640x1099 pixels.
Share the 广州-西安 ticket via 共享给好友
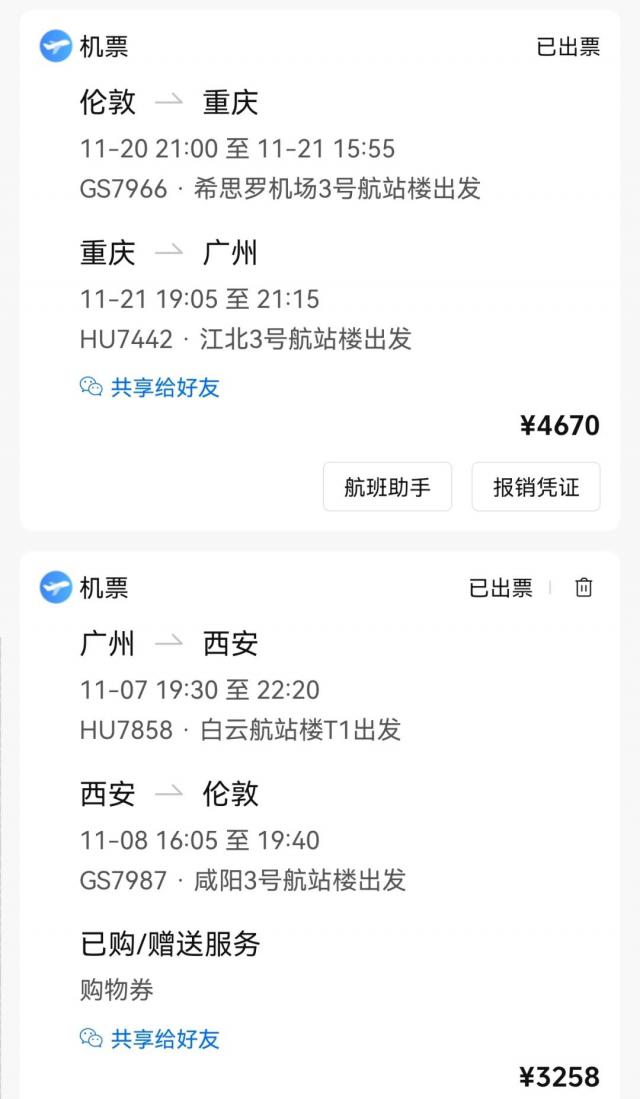[x=150, y=1039]
